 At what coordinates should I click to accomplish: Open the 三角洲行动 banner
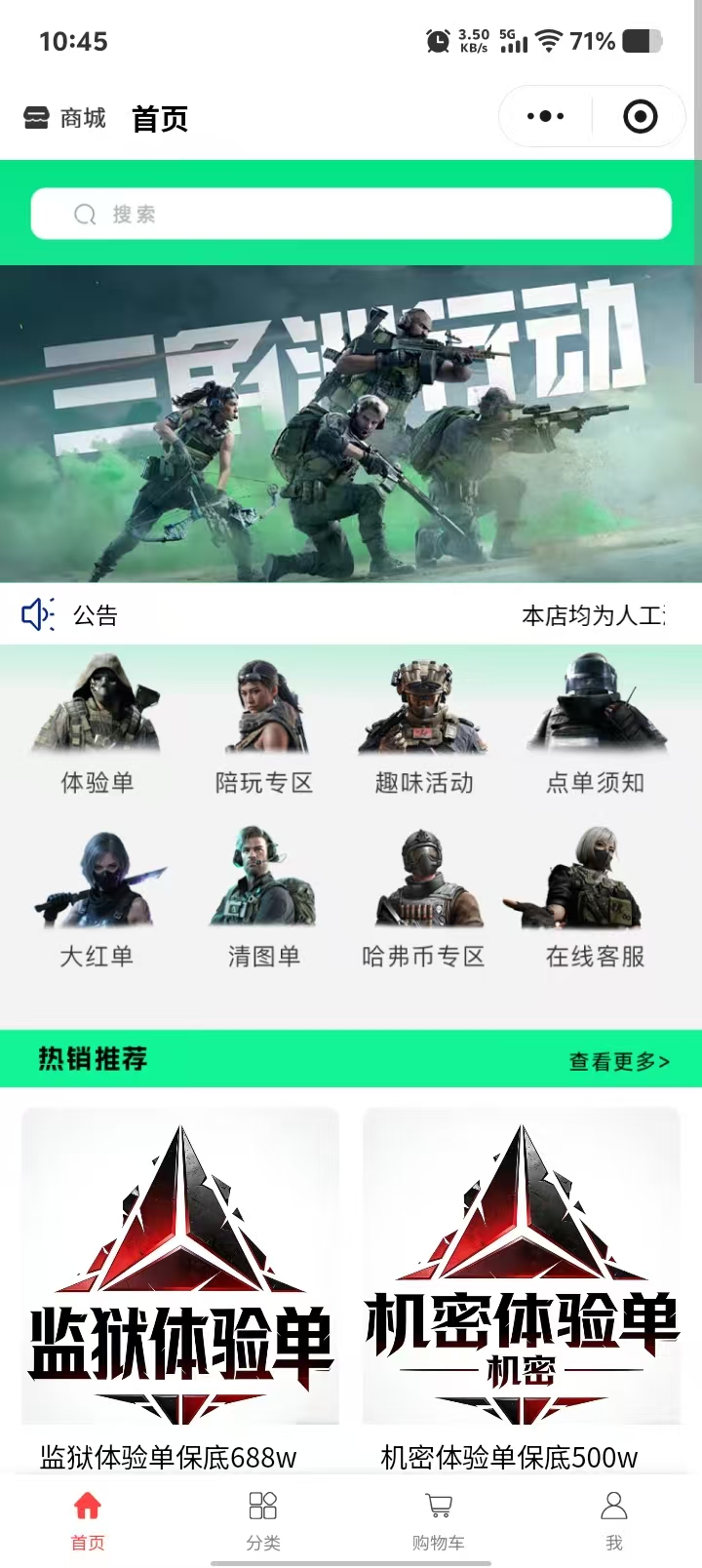click(x=351, y=424)
